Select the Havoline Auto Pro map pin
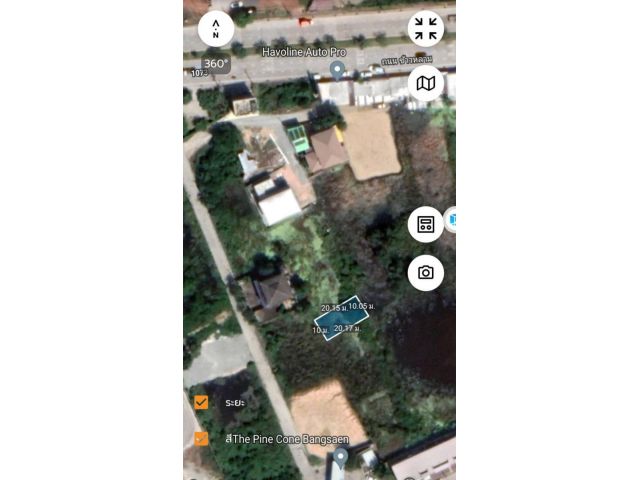 [x=338, y=71]
